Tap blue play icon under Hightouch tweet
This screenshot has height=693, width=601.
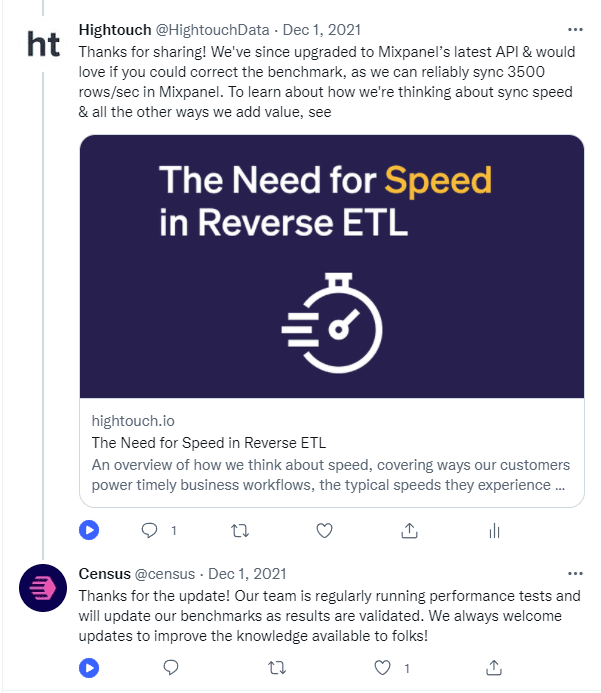pyautogui.click(x=89, y=530)
